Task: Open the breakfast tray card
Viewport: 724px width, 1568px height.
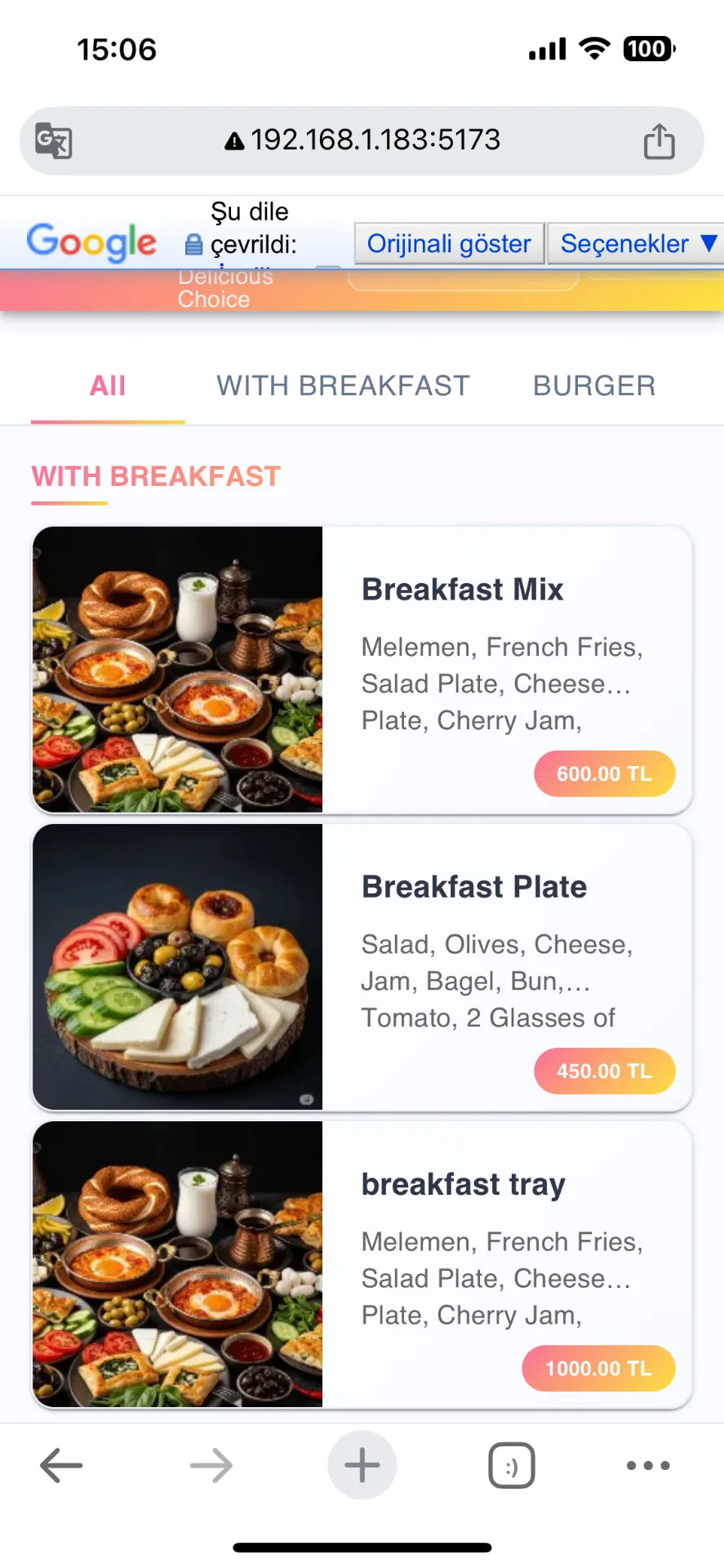Action: tap(362, 1264)
